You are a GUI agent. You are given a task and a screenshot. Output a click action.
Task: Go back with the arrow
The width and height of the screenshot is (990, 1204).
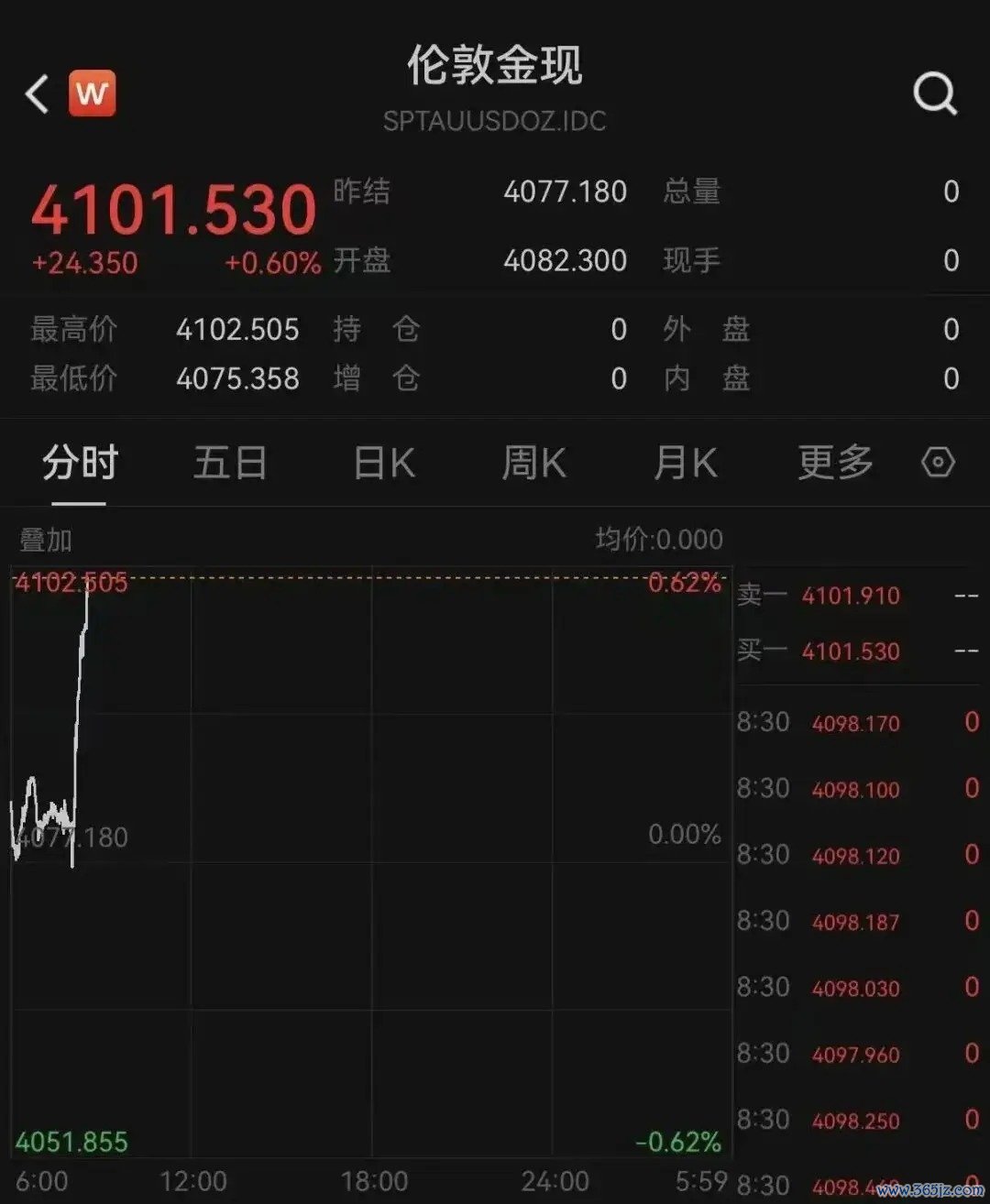(37, 93)
